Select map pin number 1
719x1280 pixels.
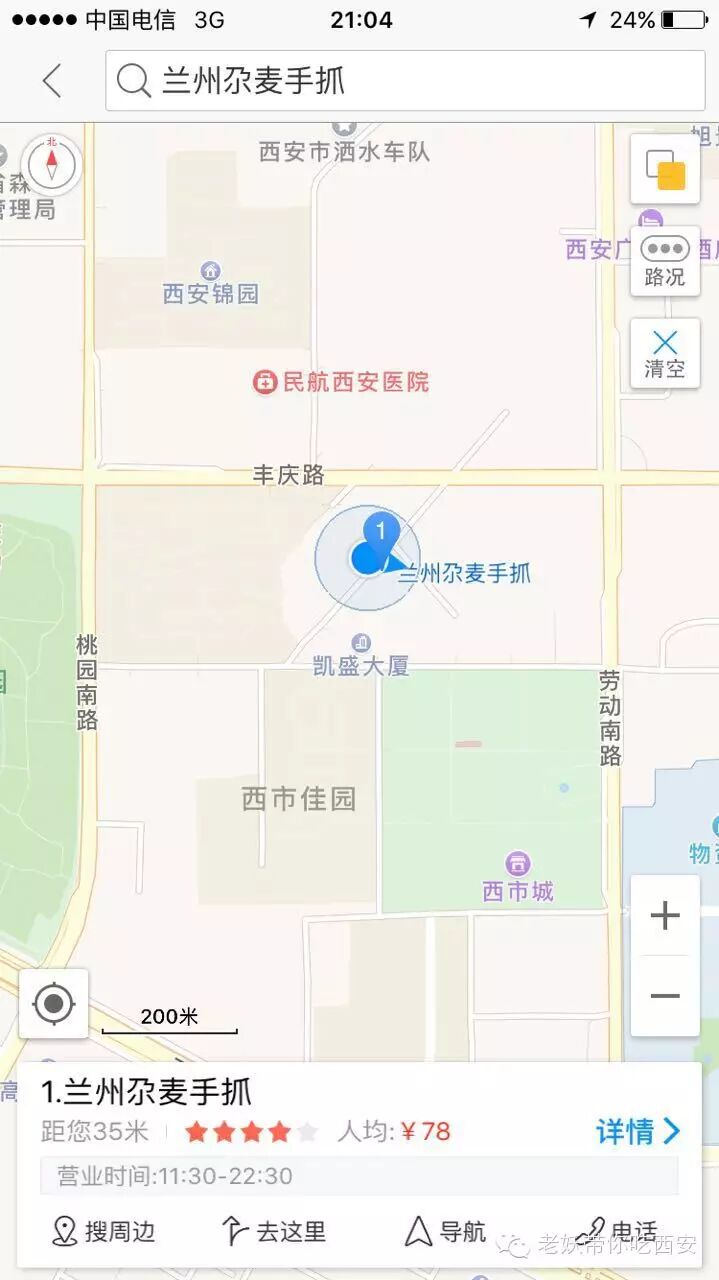[x=380, y=531]
